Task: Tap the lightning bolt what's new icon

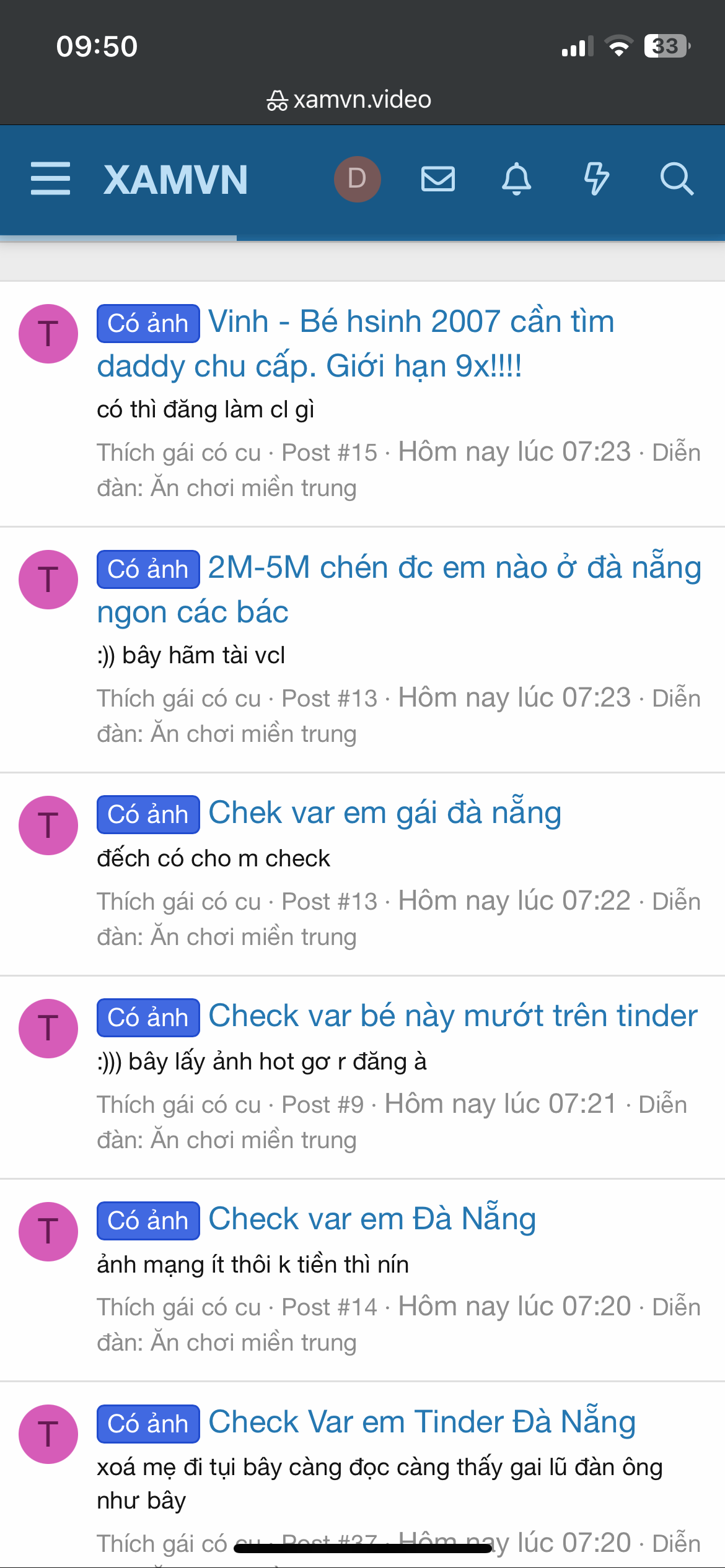Action: point(597,179)
